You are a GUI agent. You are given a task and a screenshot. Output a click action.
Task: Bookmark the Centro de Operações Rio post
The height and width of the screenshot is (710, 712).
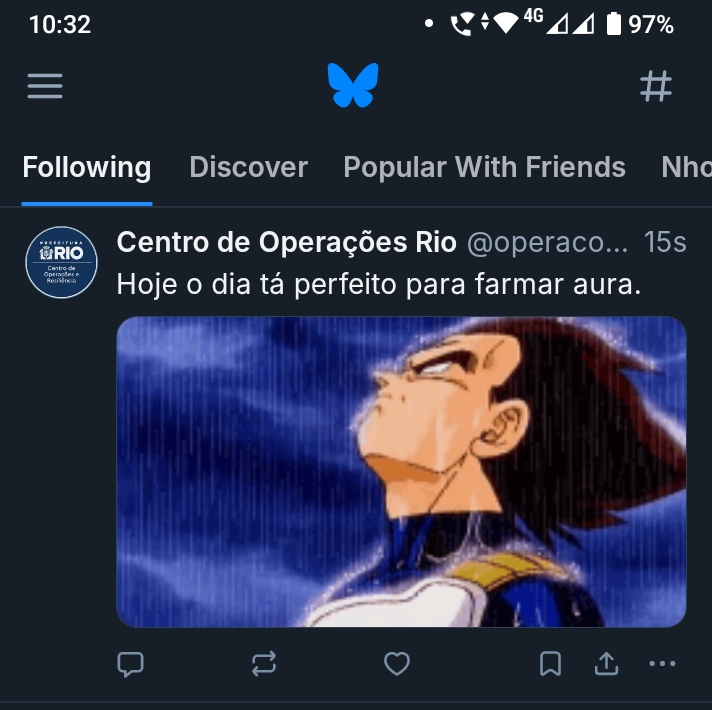[550, 663]
